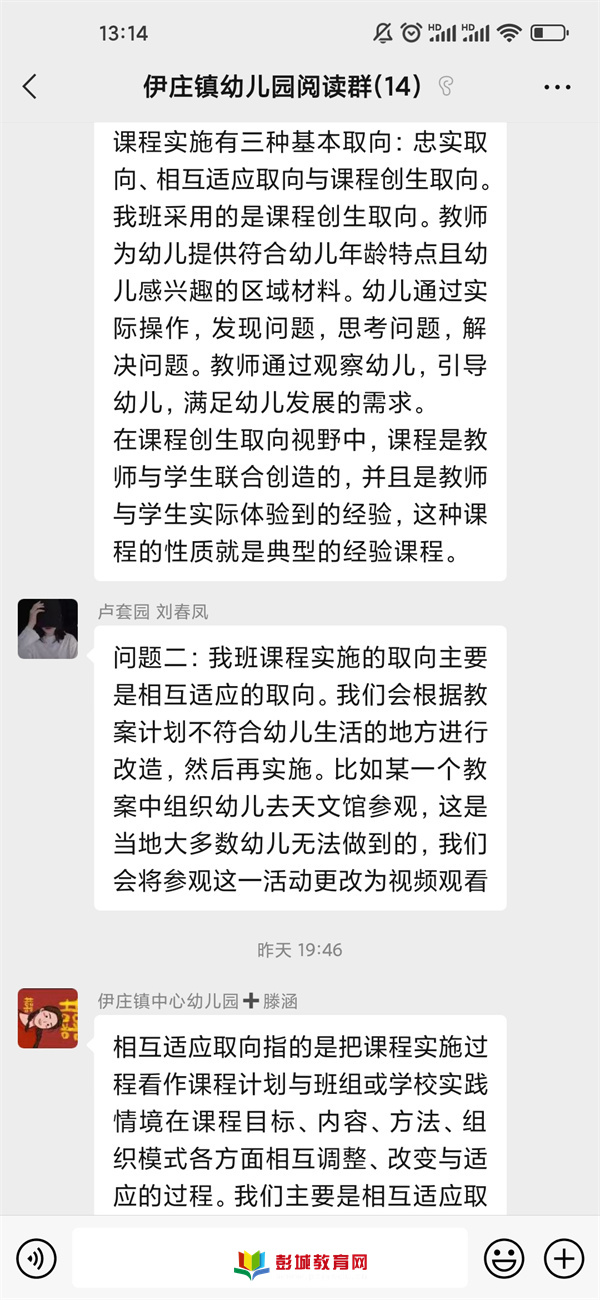This screenshot has width=600, height=1300.
Task: Tap the message text input field
Action: tap(270, 1257)
